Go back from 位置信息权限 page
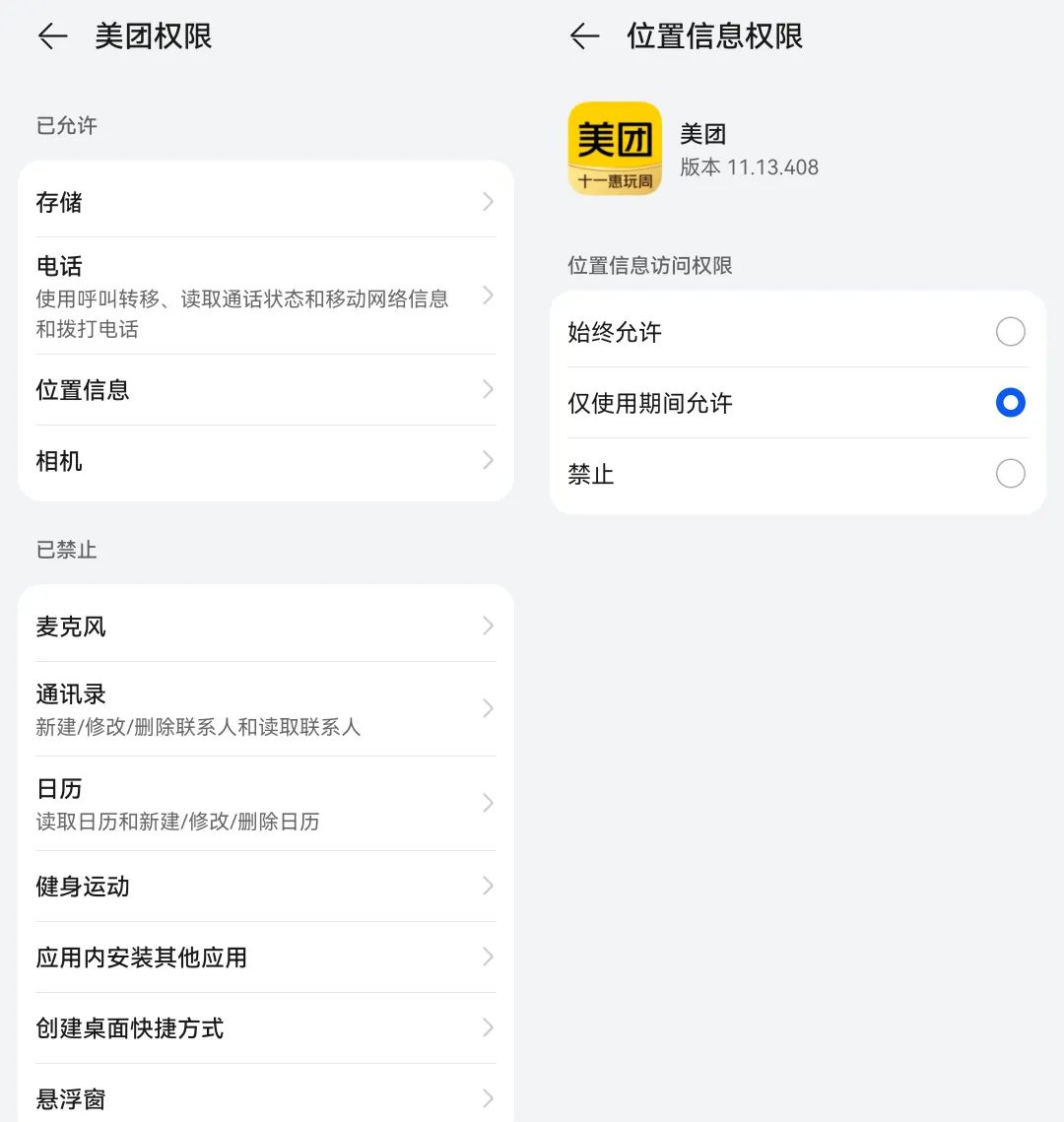The height and width of the screenshot is (1122, 1064). (584, 35)
